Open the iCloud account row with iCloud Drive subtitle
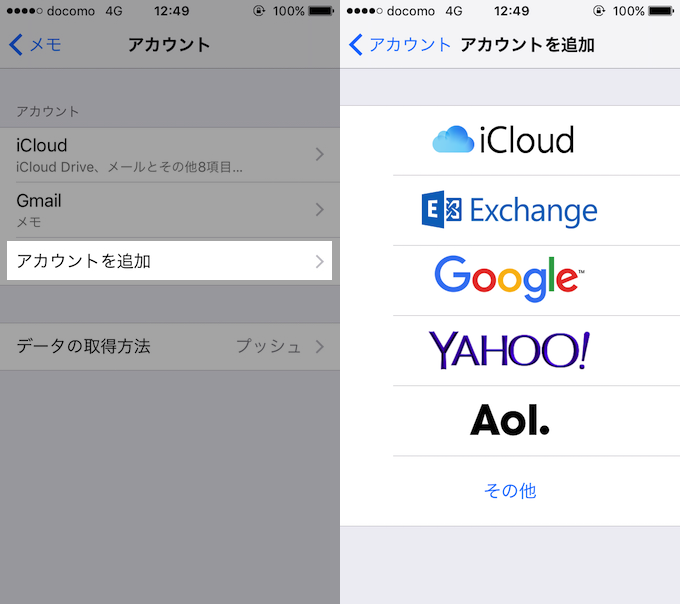 (x=169, y=154)
